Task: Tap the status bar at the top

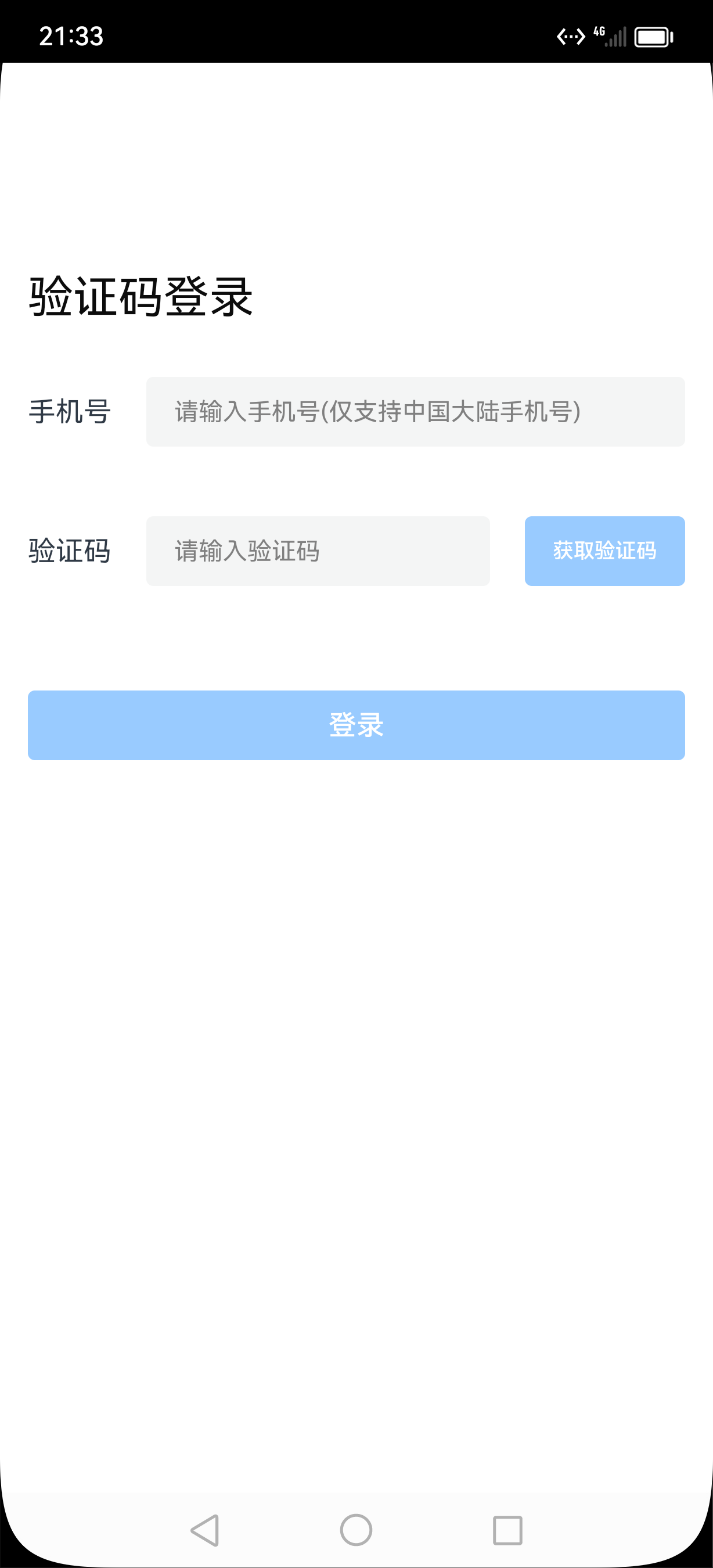Action: (x=356, y=37)
